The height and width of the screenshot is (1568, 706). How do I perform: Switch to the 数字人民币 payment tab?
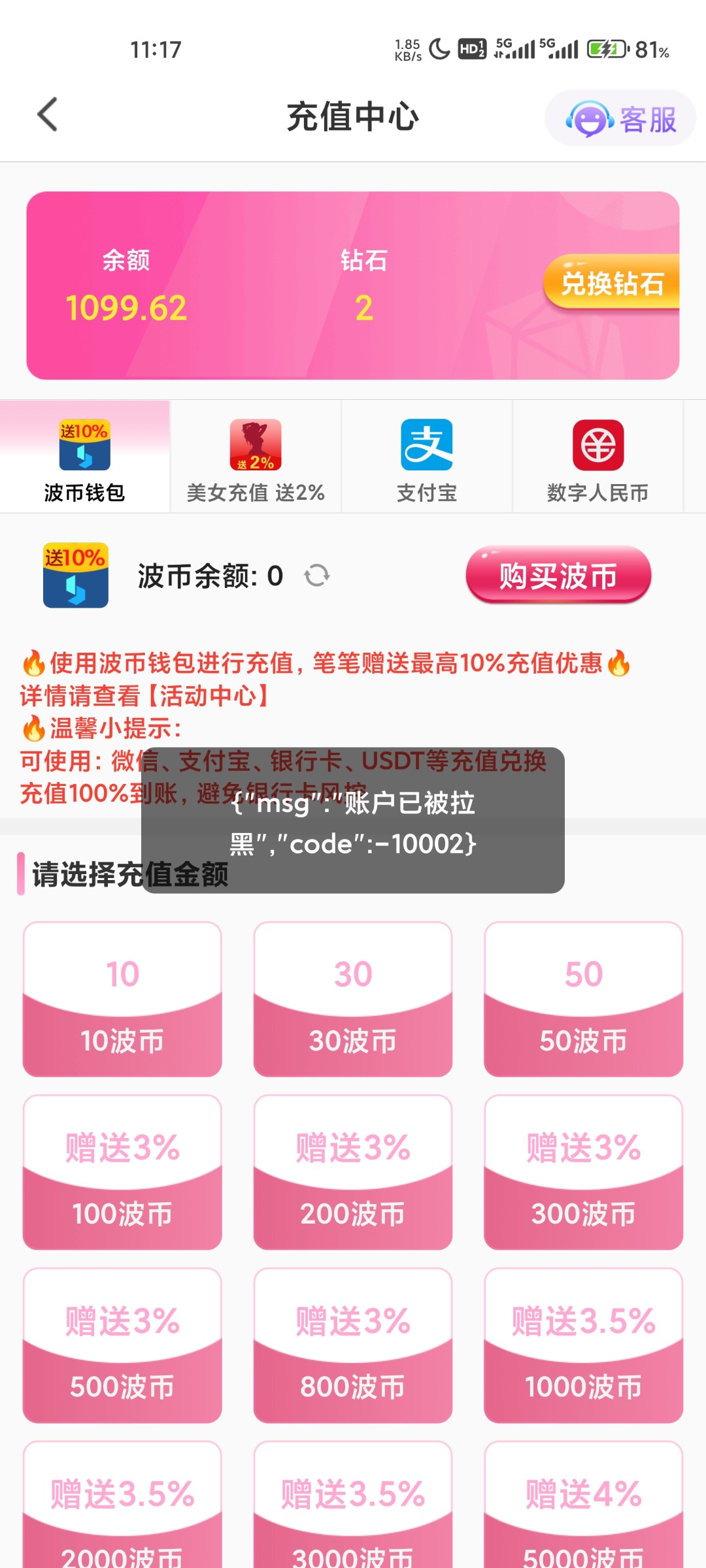click(597, 457)
